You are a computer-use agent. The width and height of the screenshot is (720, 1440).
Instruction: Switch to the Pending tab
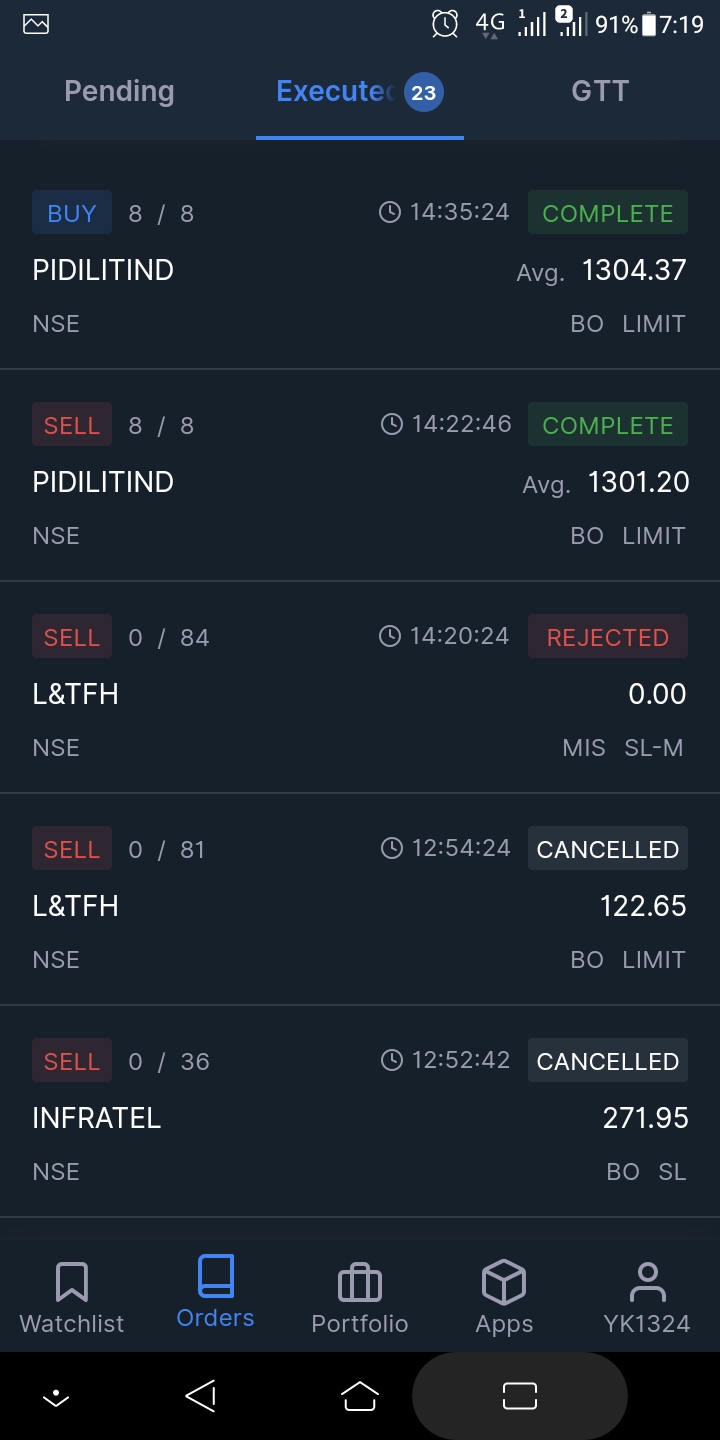(x=119, y=92)
